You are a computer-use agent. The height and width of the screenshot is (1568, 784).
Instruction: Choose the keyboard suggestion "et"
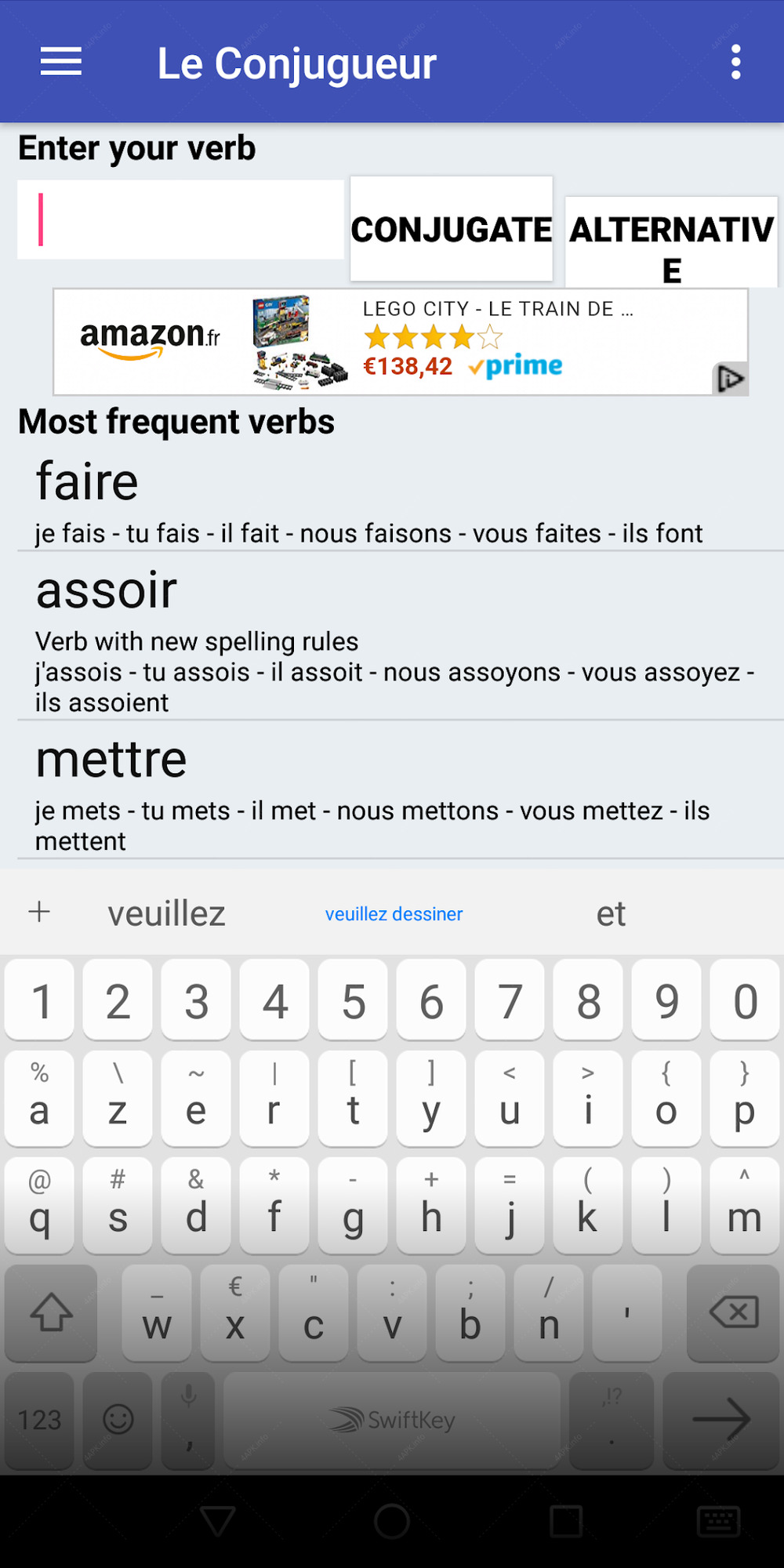[x=611, y=914]
